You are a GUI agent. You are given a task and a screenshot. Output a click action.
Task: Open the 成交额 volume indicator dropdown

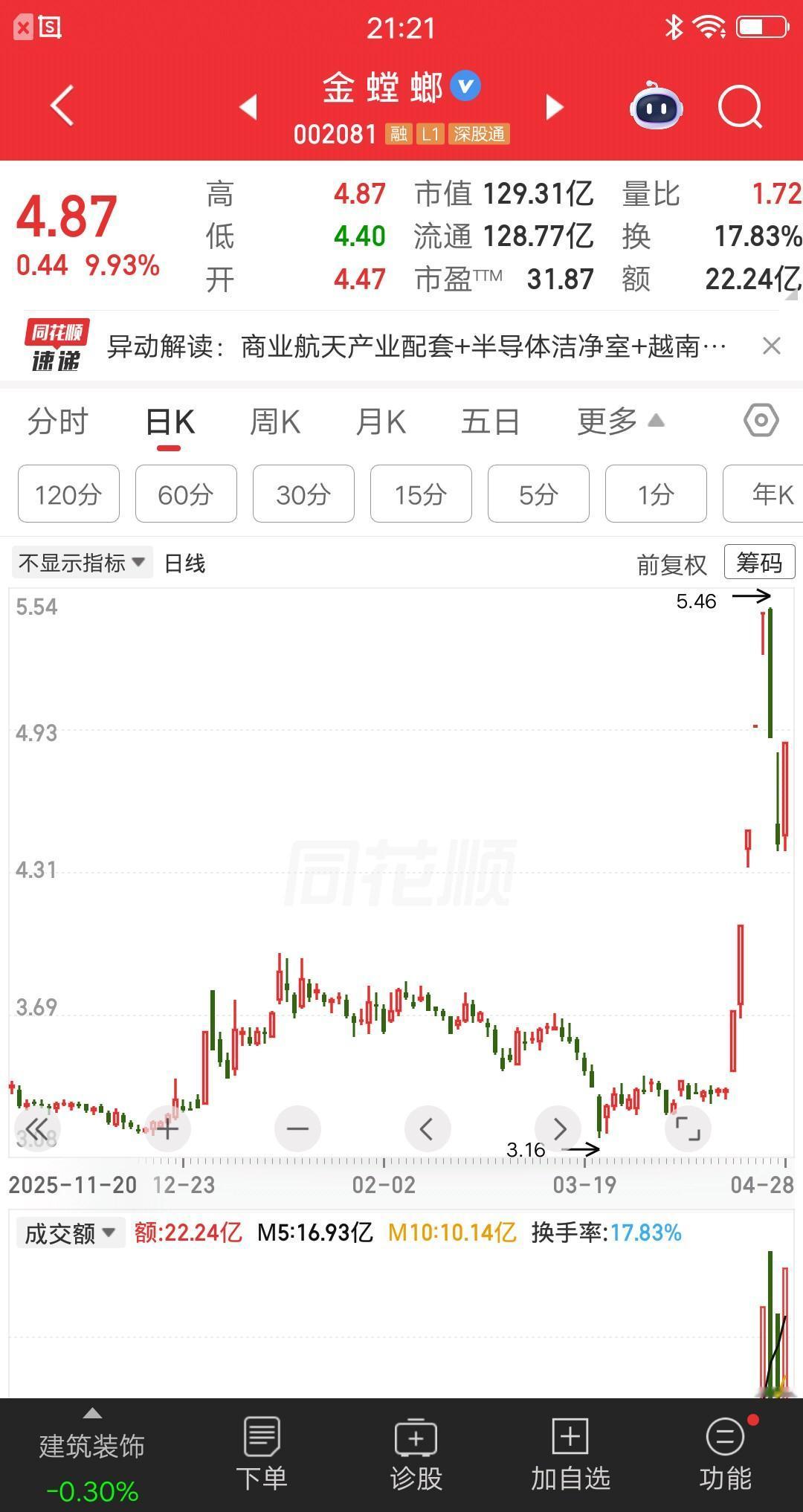pos(69,1232)
